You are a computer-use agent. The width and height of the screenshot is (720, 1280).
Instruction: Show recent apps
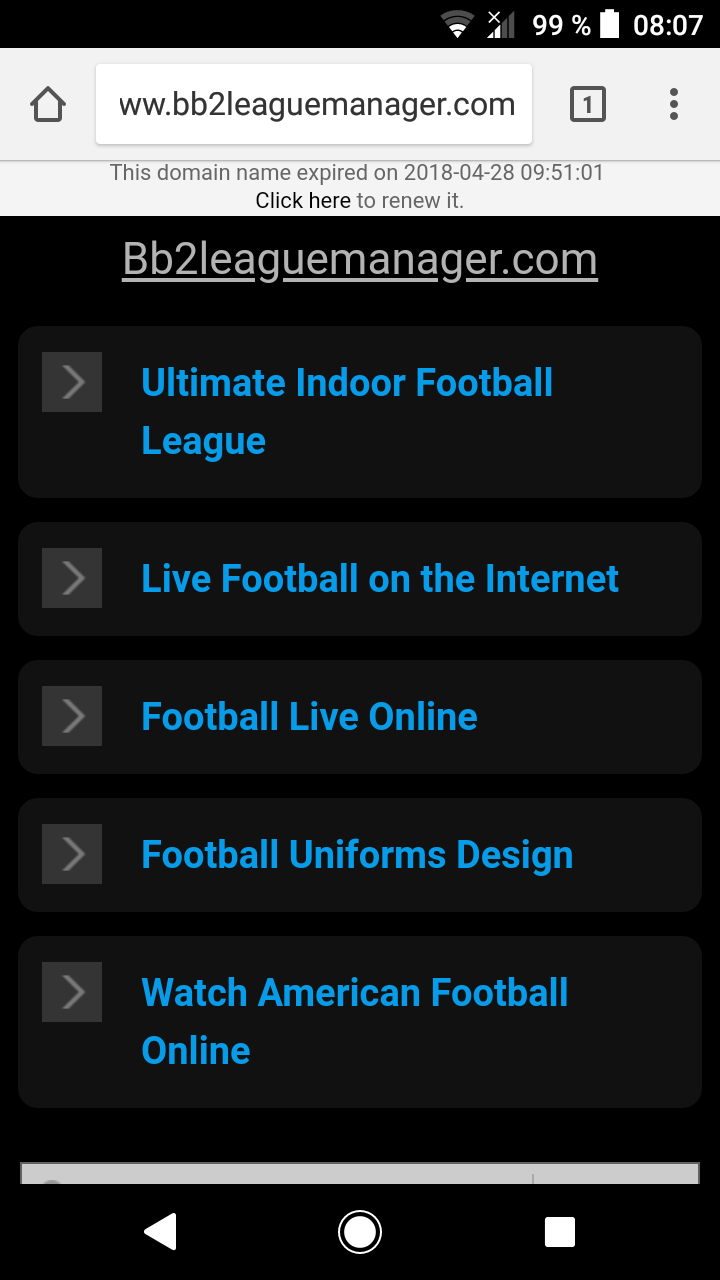point(560,1231)
